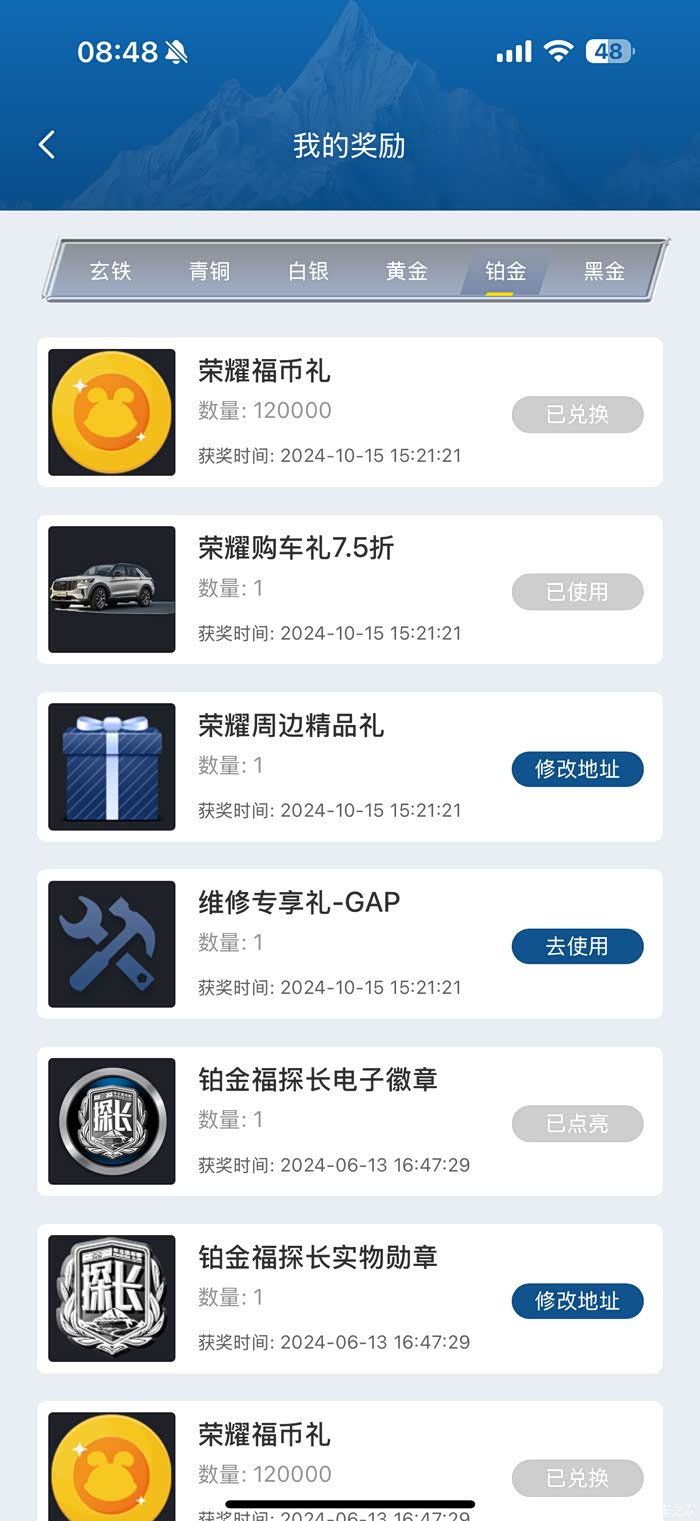Open the 黄金 tier tab
700x1521 pixels.
[407, 271]
